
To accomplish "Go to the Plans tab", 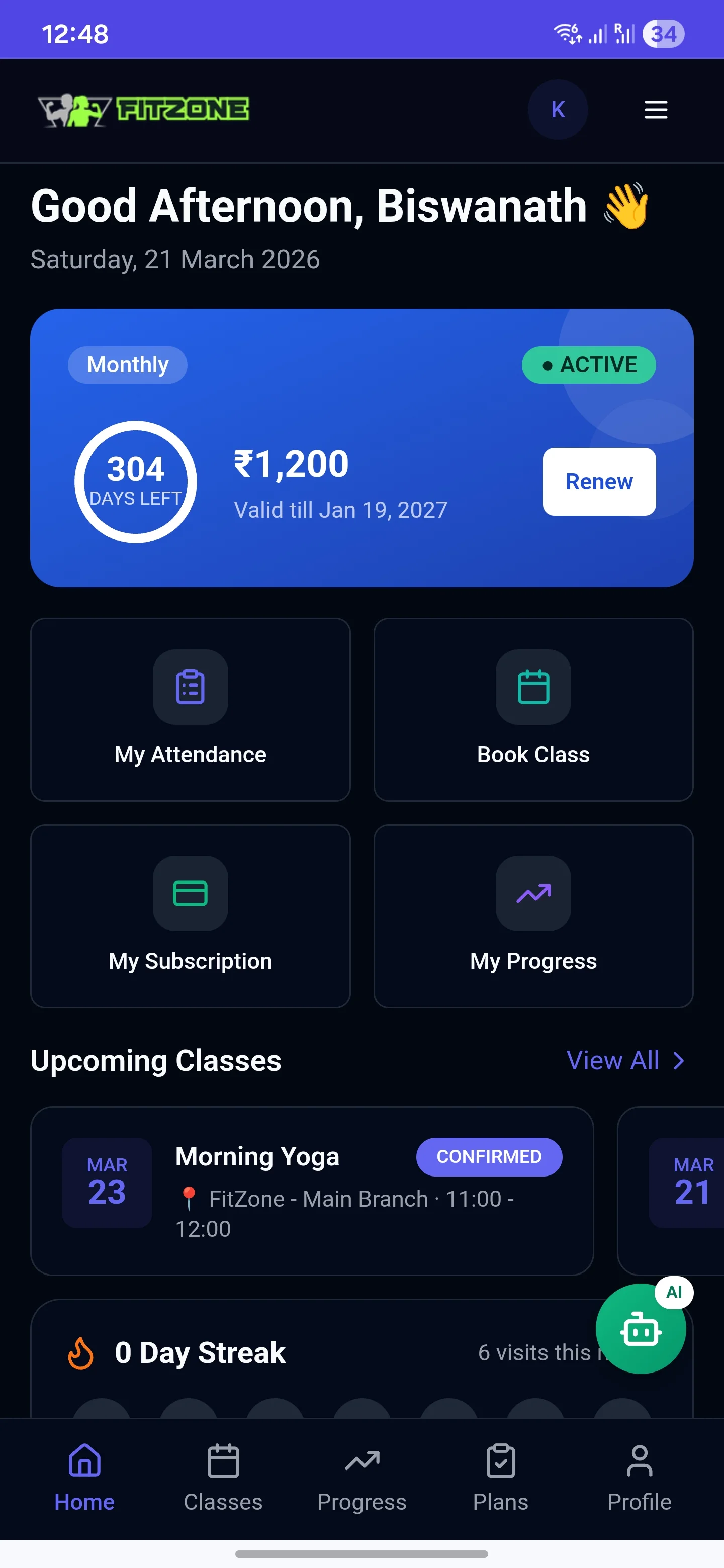I will pos(501,1478).
